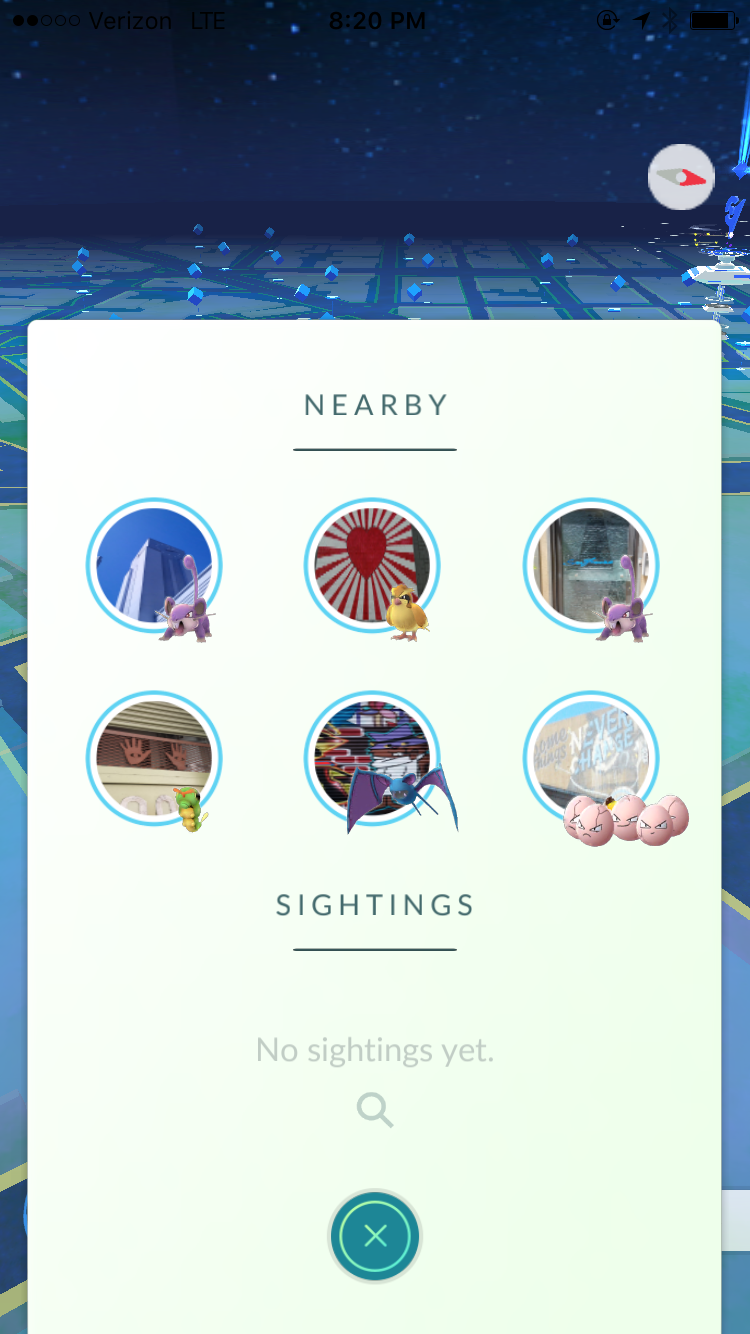Track the nearby Exeggcute
The width and height of the screenshot is (750, 1334).
(x=591, y=759)
